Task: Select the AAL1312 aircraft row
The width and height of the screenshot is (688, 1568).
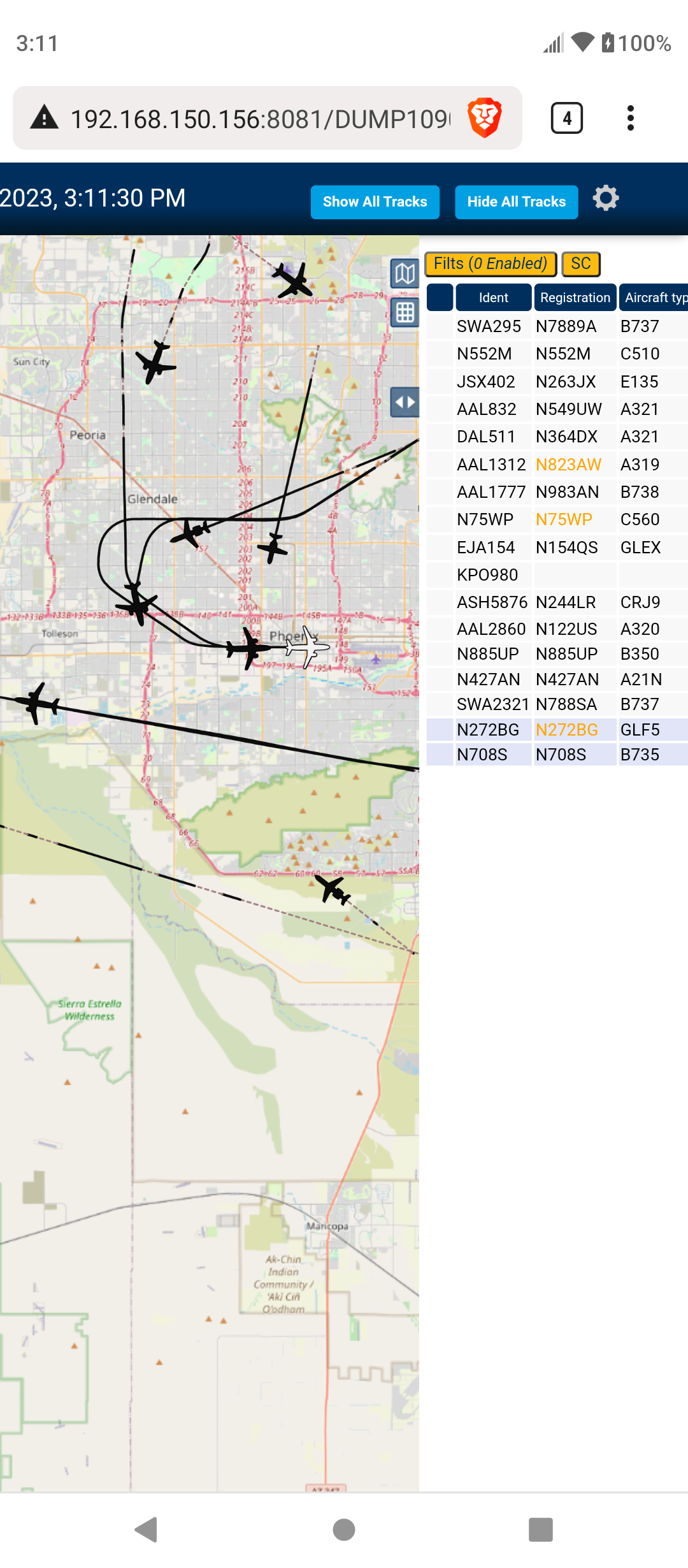Action: [x=557, y=465]
